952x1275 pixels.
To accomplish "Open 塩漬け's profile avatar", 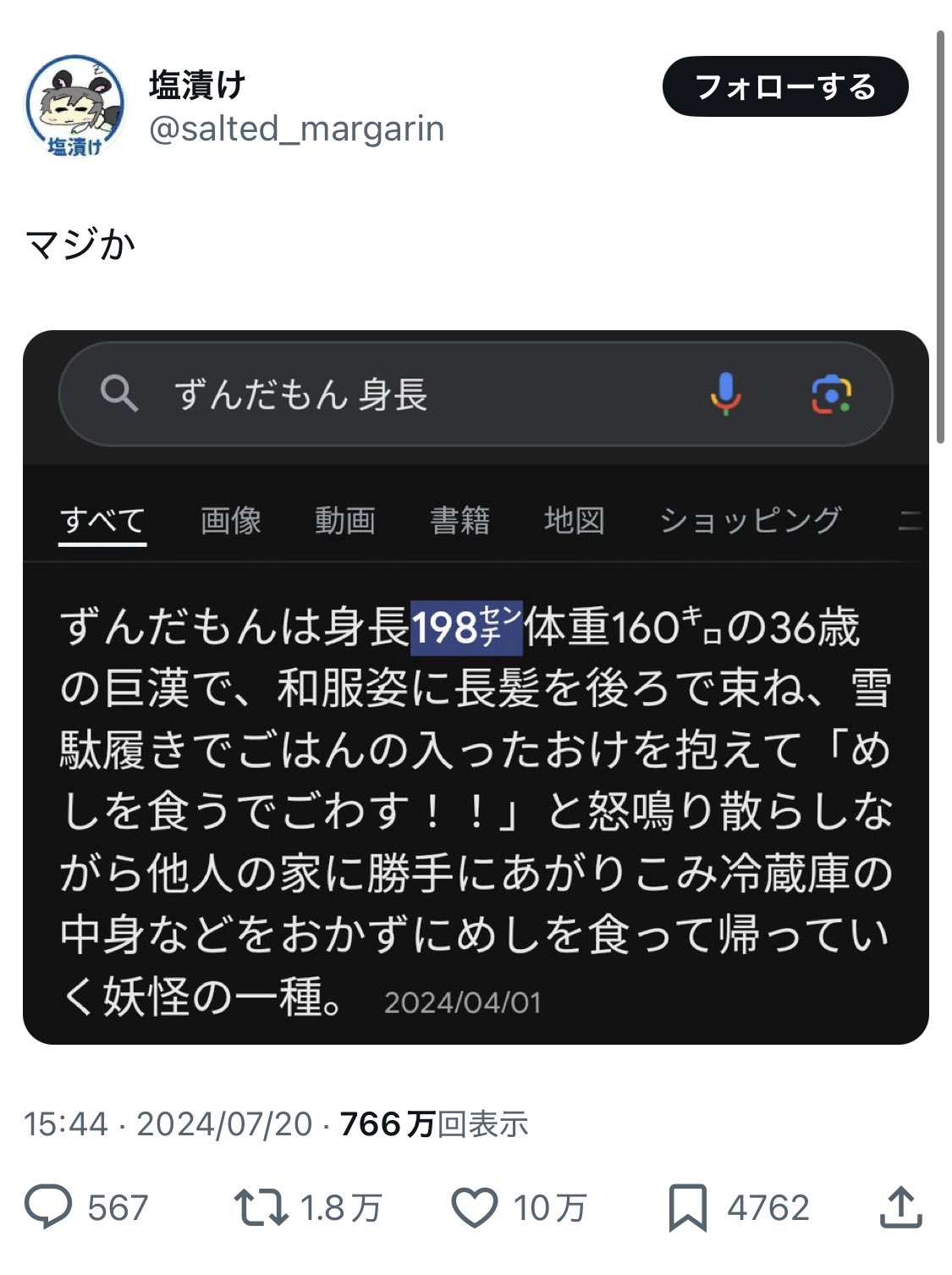I will coord(74,106).
